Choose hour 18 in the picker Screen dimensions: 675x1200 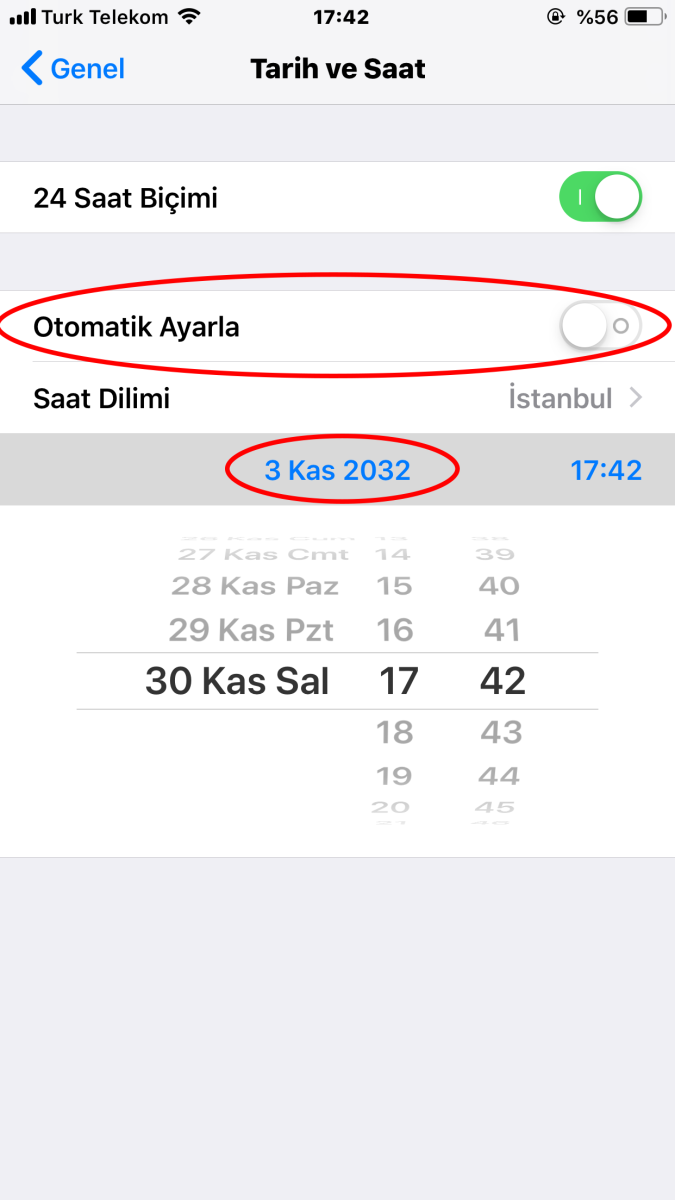coord(395,732)
